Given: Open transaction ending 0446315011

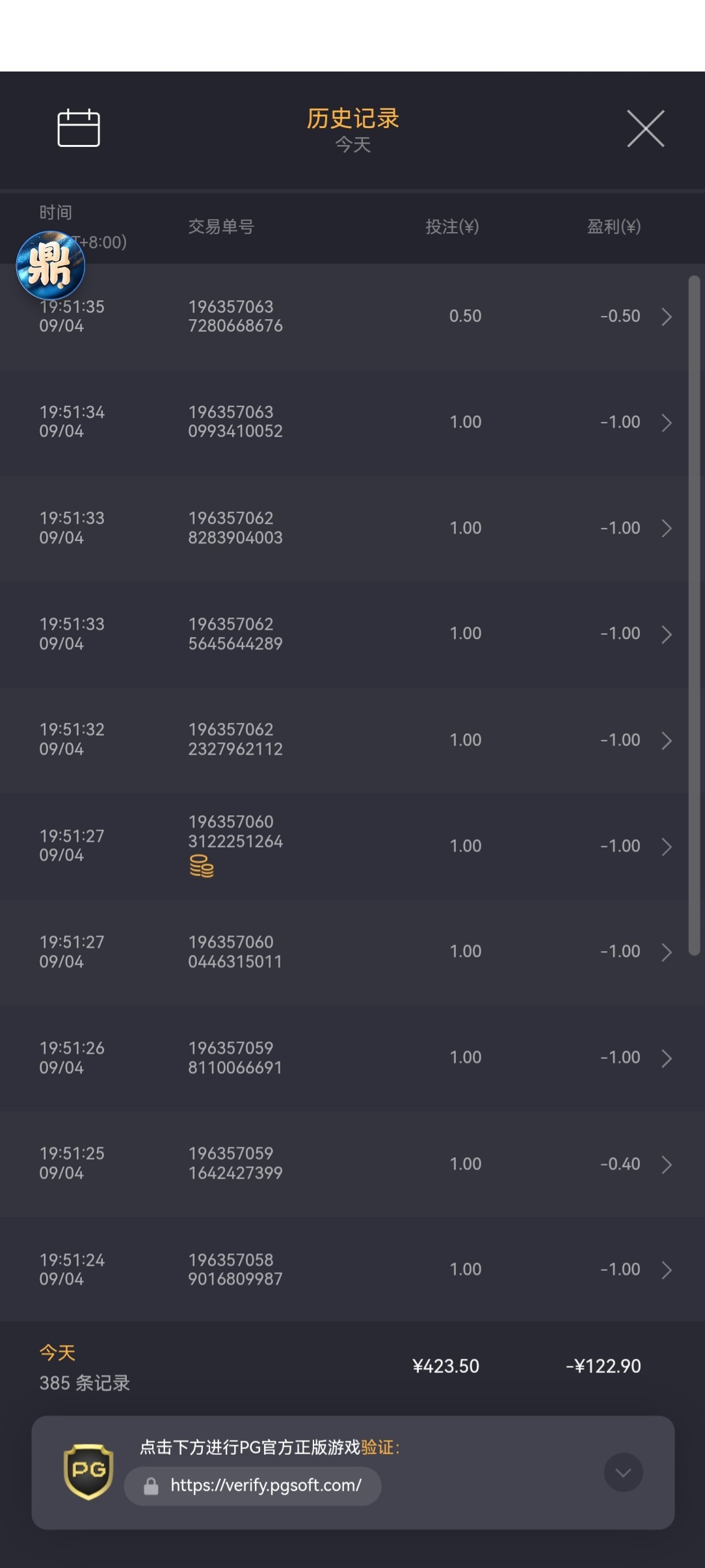Looking at the screenshot, I should point(351,952).
